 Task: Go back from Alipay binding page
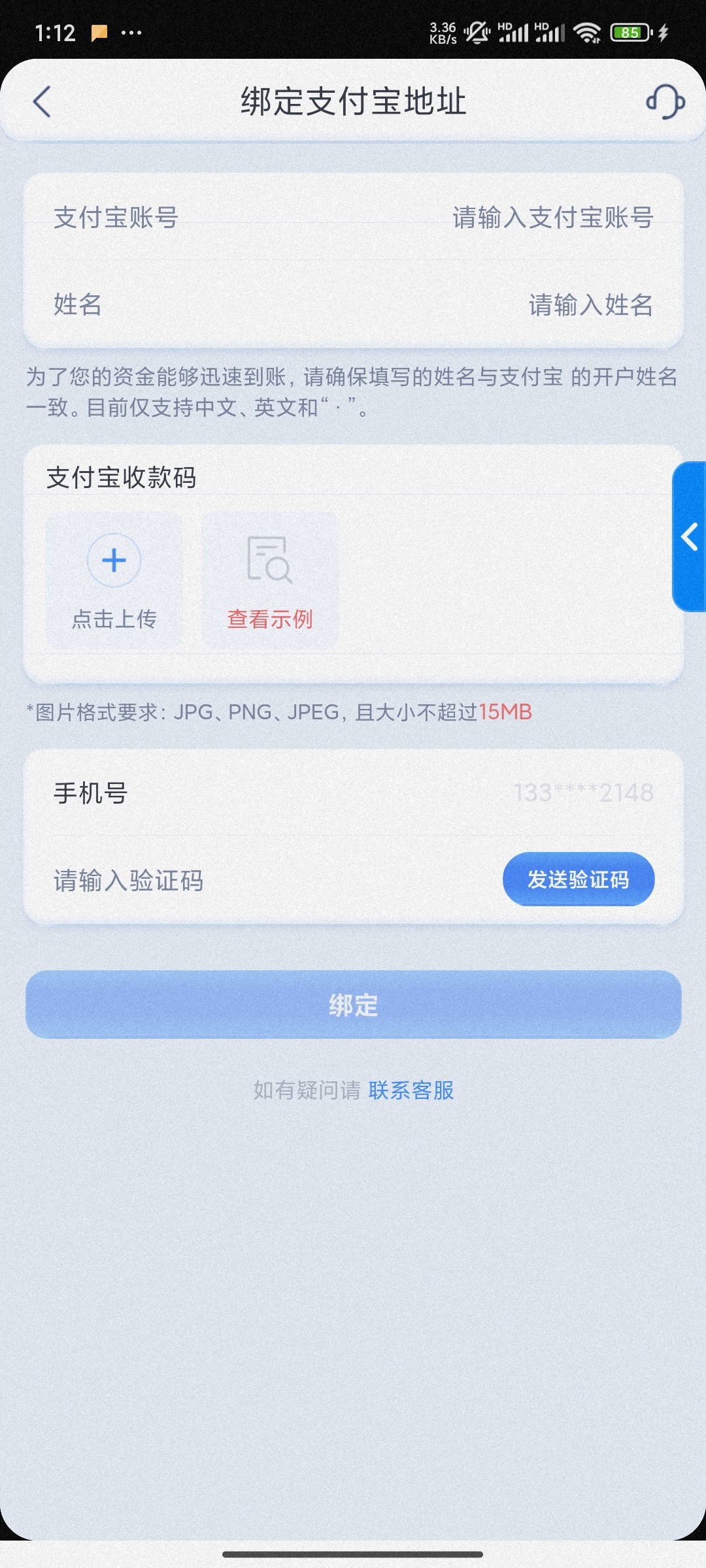[42, 102]
